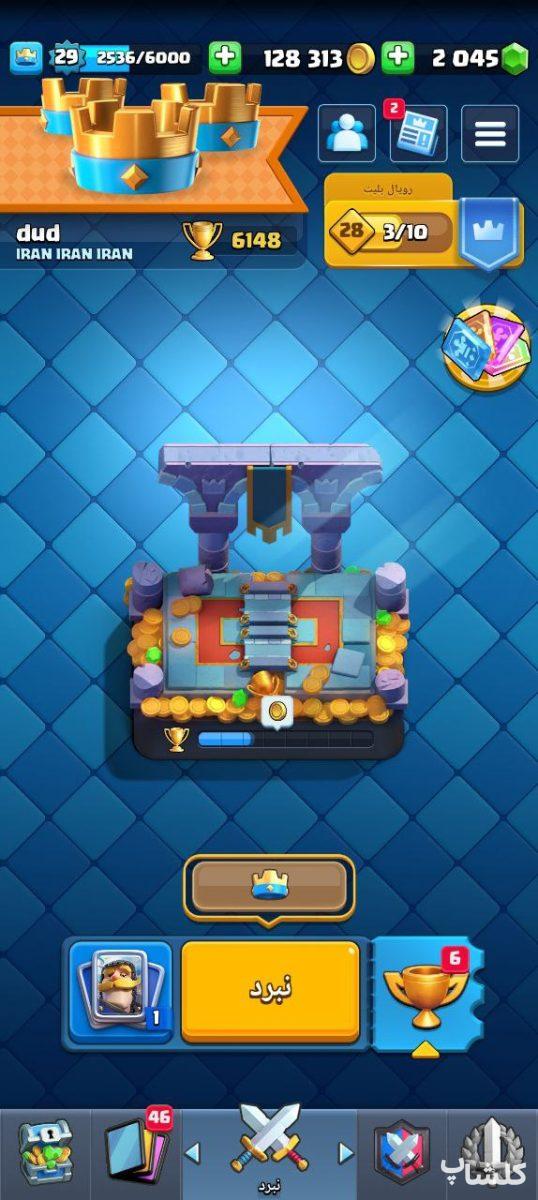Open the deck selector with king card
This screenshot has width=538, height=1200.
coord(120,990)
